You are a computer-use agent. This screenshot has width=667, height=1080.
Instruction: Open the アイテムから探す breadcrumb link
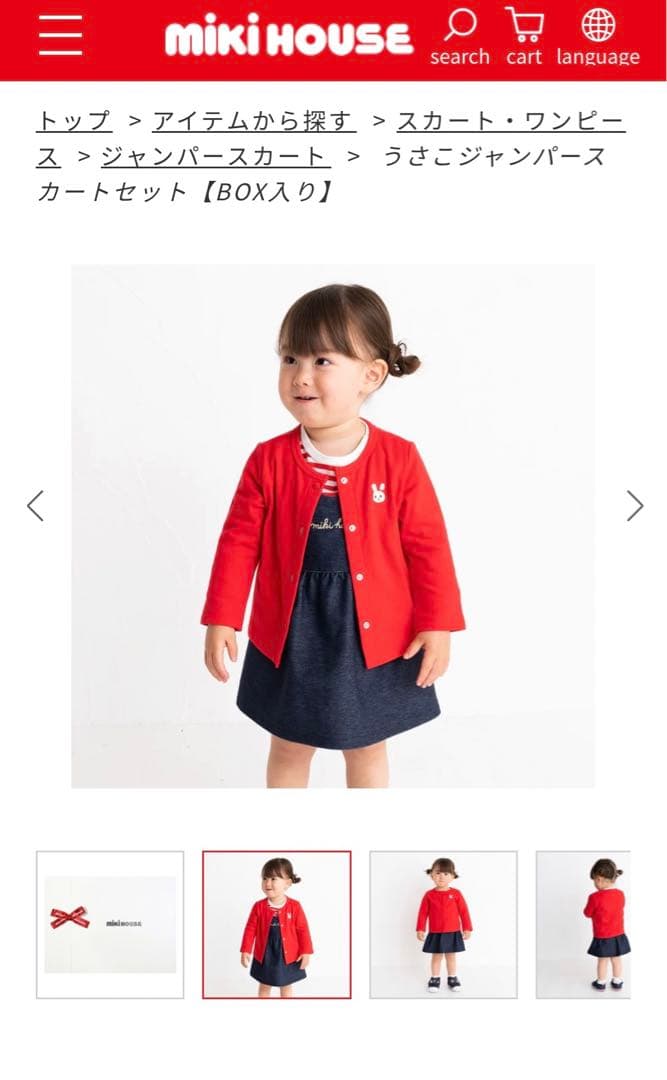253,122
